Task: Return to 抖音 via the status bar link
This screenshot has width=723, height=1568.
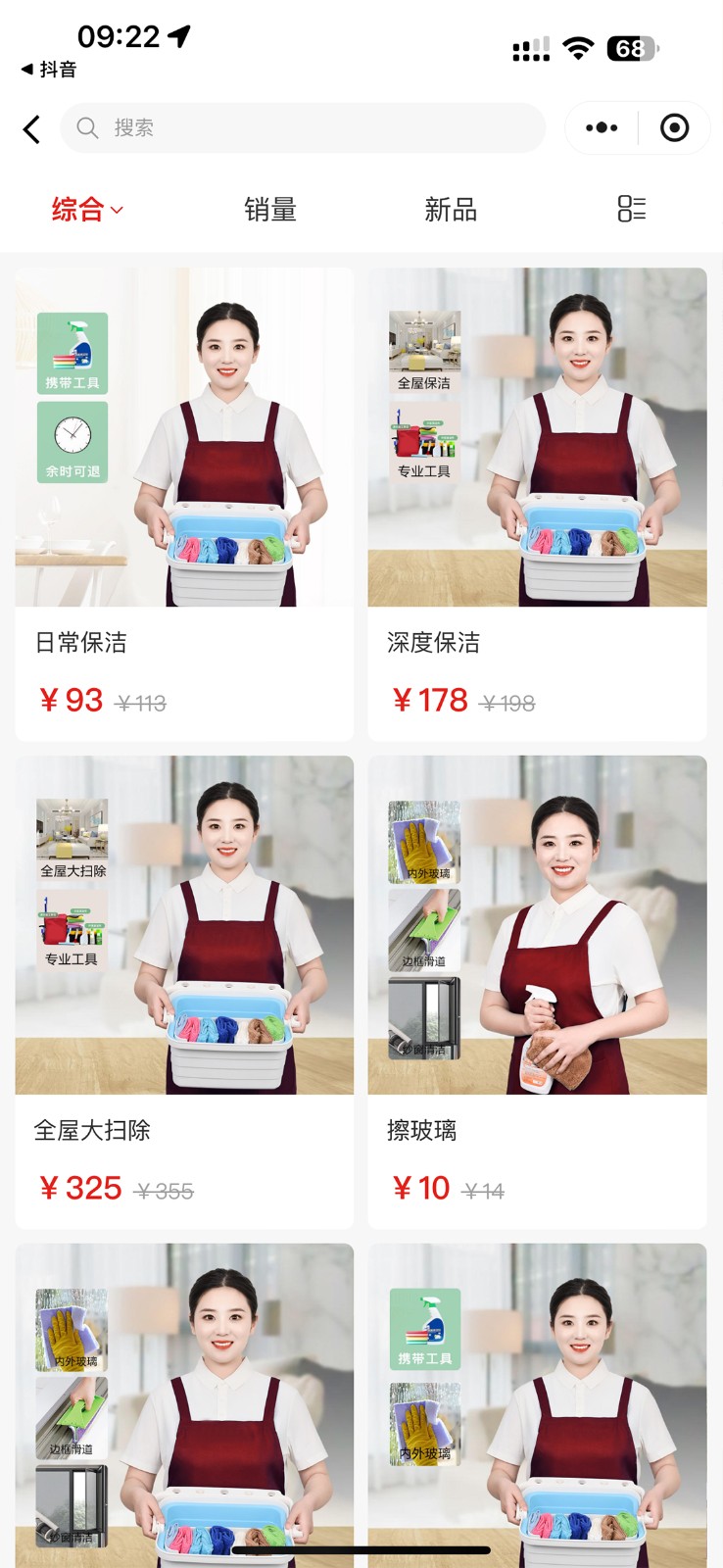Action: click(49, 70)
